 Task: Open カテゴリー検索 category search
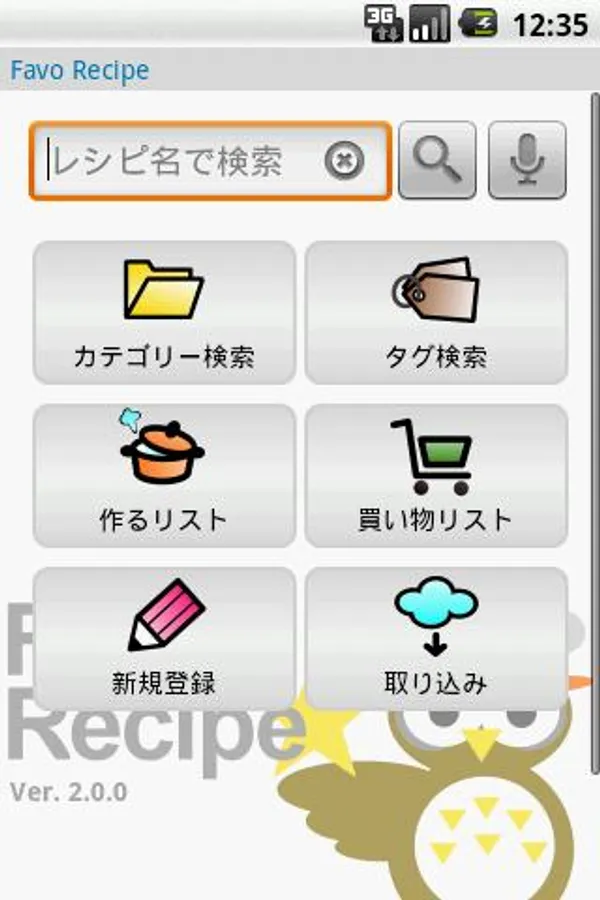click(164, 312)
